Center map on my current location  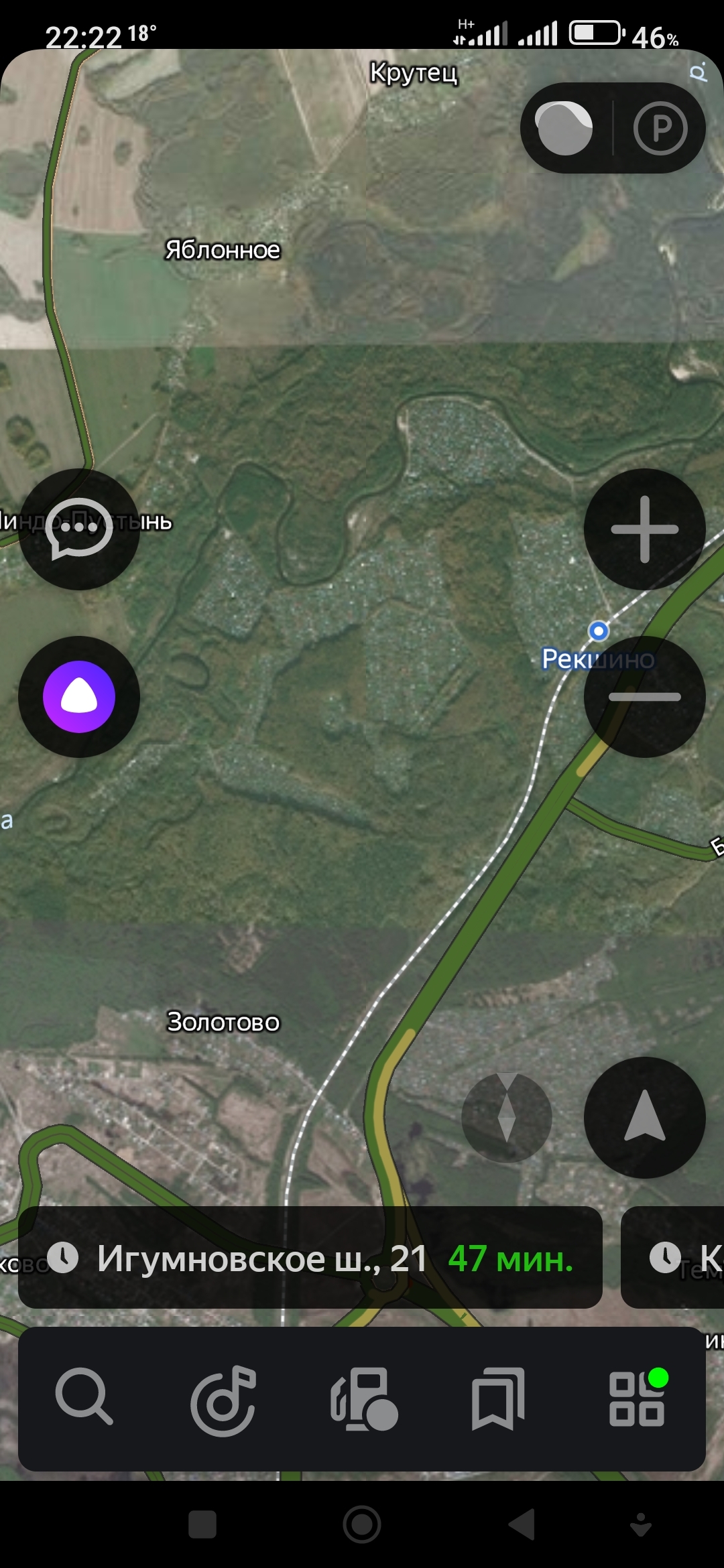(644, 1117)
